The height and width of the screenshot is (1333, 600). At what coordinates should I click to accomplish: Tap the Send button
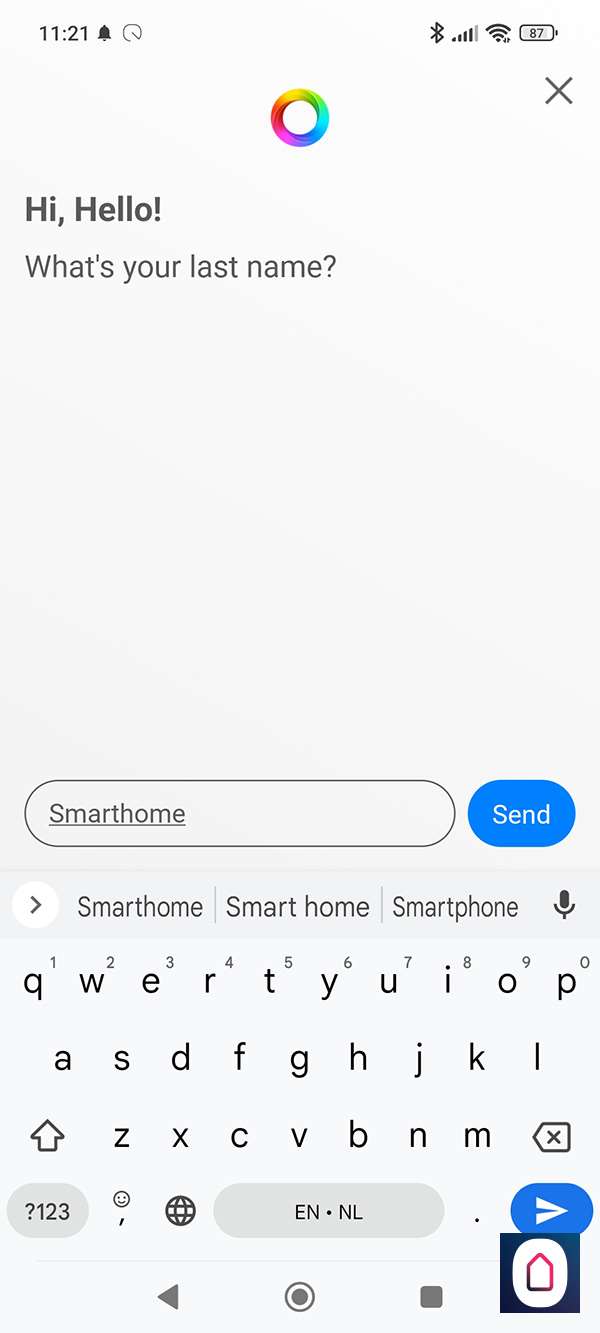(521, 814)
